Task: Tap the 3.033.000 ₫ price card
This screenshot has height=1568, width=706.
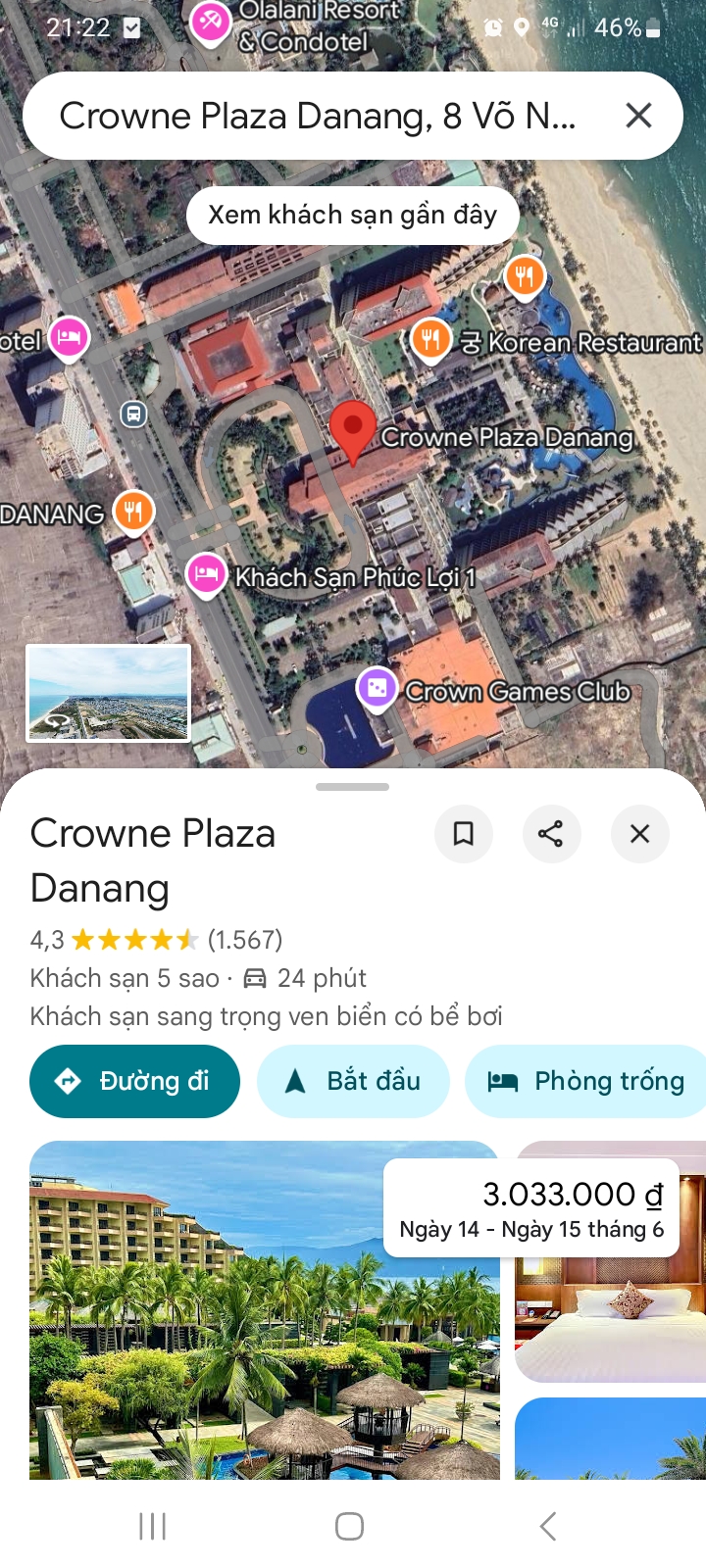Action: (x=530, y=1208)
